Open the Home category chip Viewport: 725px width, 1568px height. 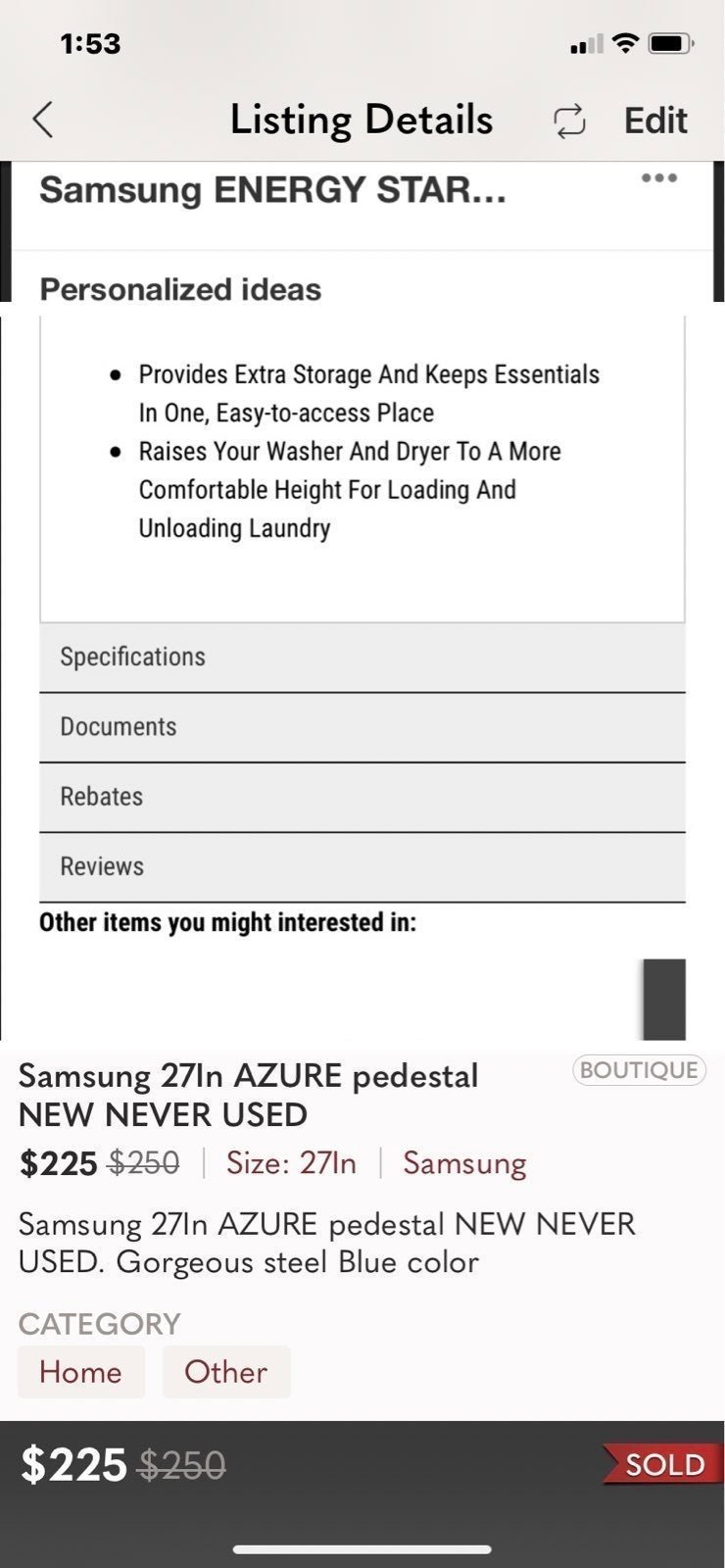tap(81, 1372)
